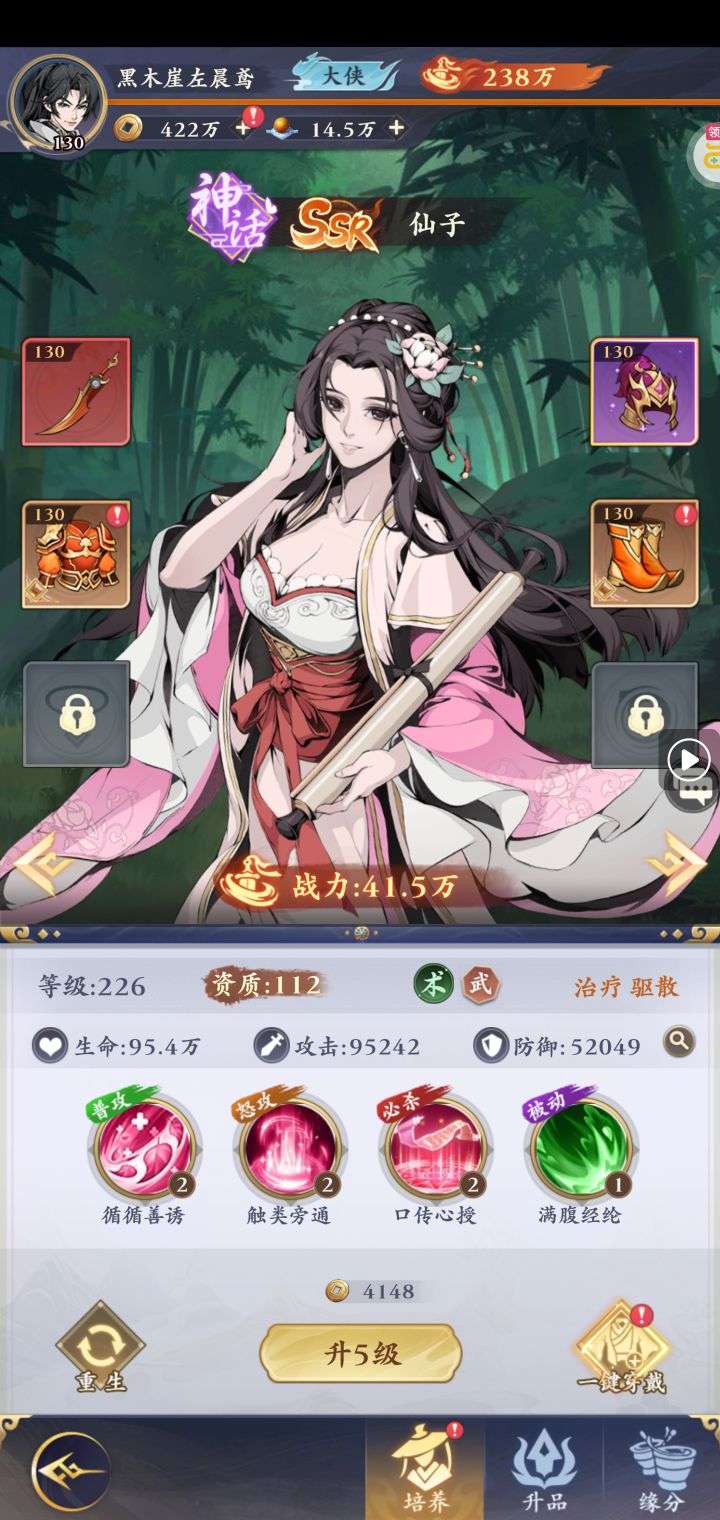View the 触类旁通 rage skill
The height and width of the screenshot is (1520, 720).
coord(289,1146)
